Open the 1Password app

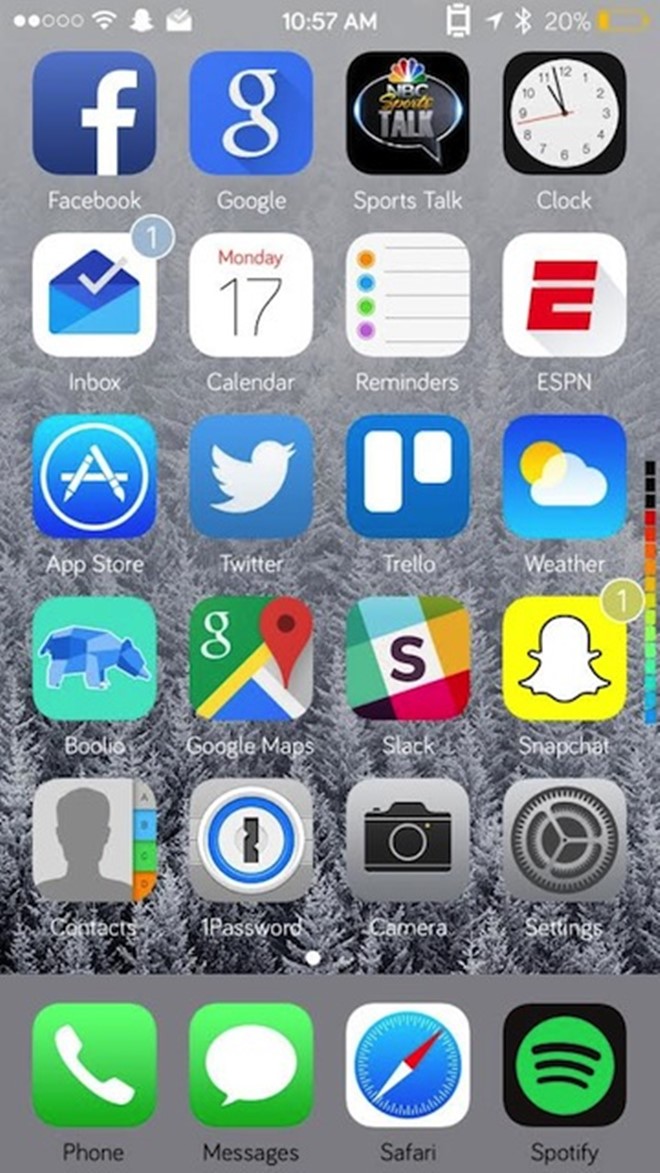coord(251,840)
